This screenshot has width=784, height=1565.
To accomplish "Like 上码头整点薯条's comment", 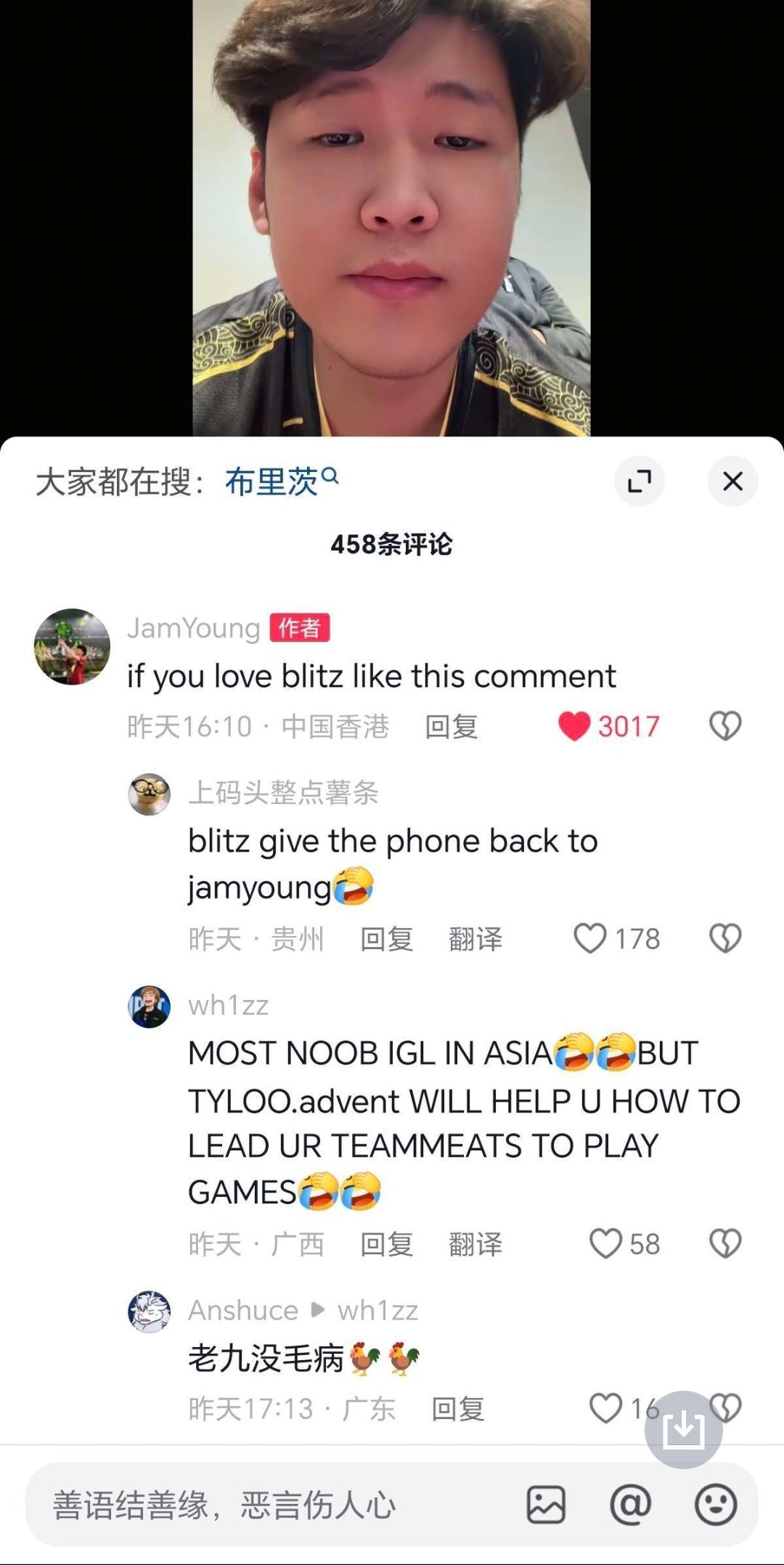I will click(589, 938).
